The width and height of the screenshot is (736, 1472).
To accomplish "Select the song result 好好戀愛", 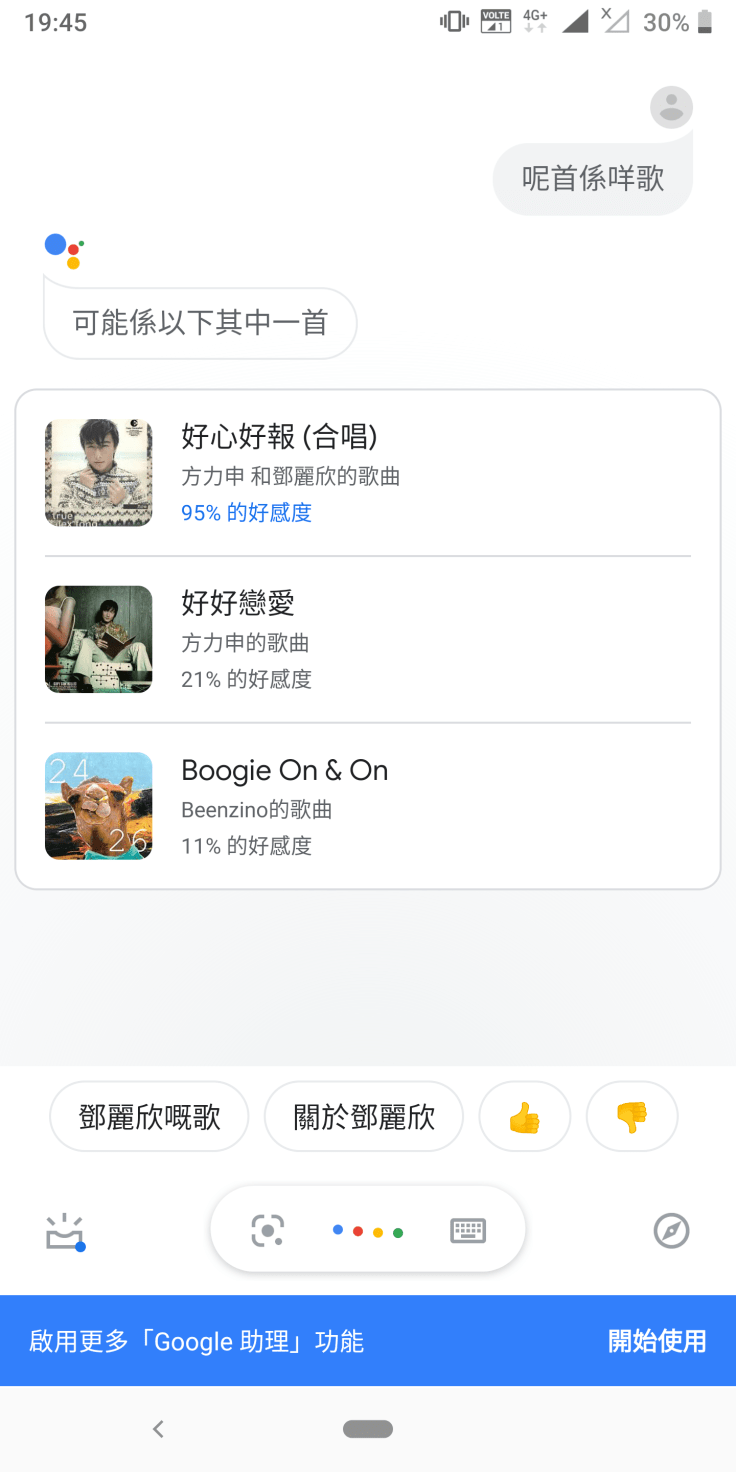I will (368, 639).
